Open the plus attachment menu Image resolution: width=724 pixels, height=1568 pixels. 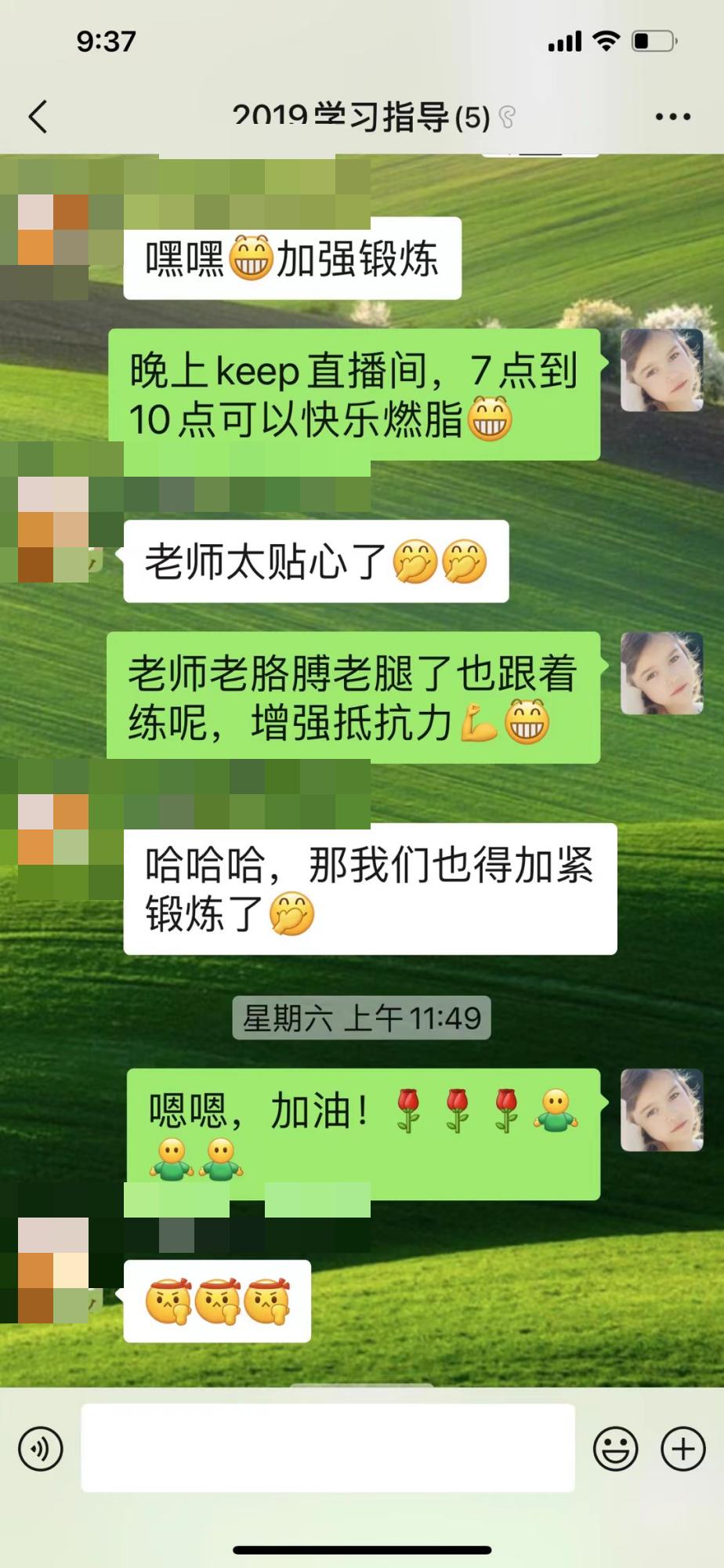click(x=683, y=1447)
